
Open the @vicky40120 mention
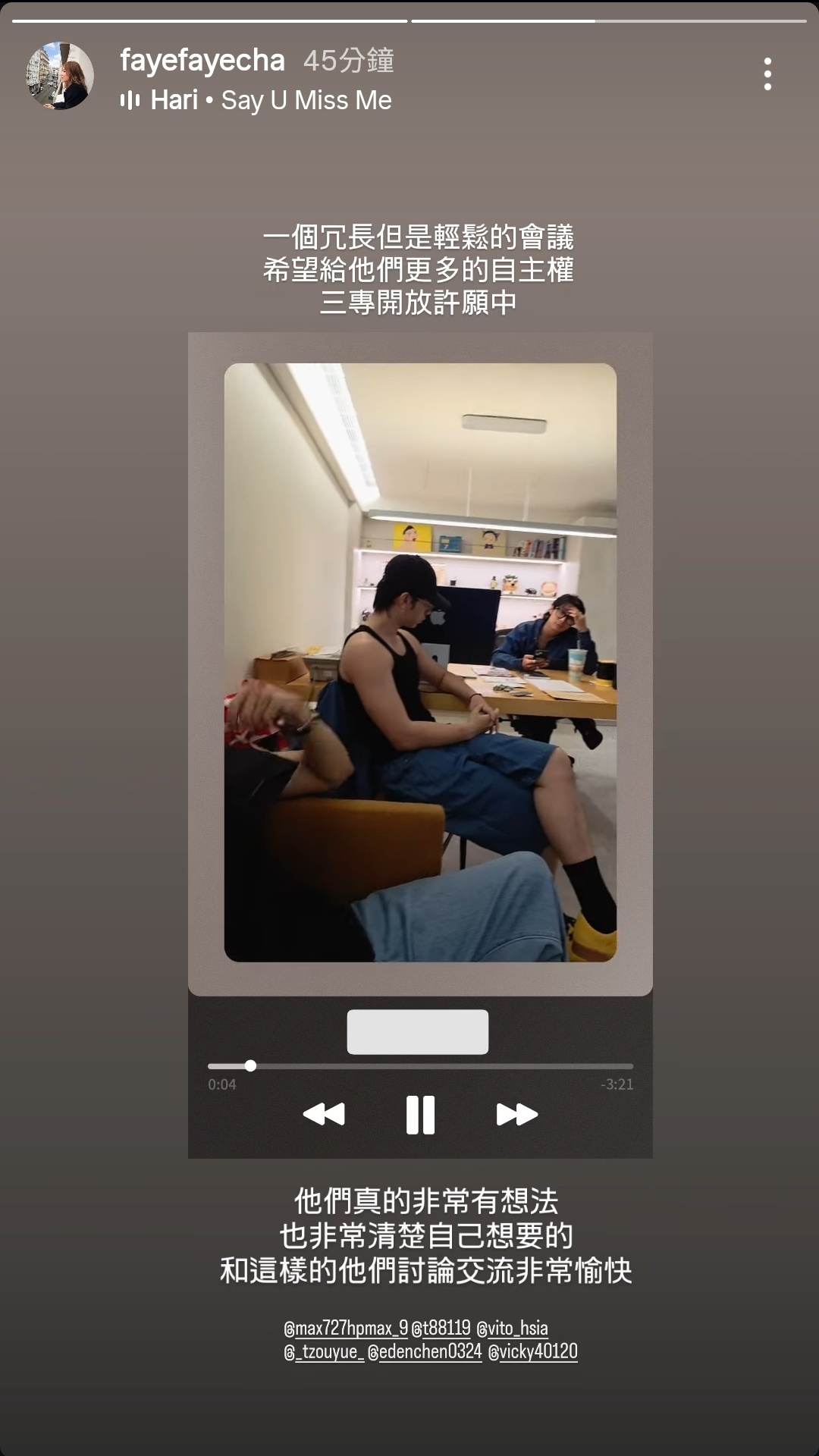[x=533, y=1352]
